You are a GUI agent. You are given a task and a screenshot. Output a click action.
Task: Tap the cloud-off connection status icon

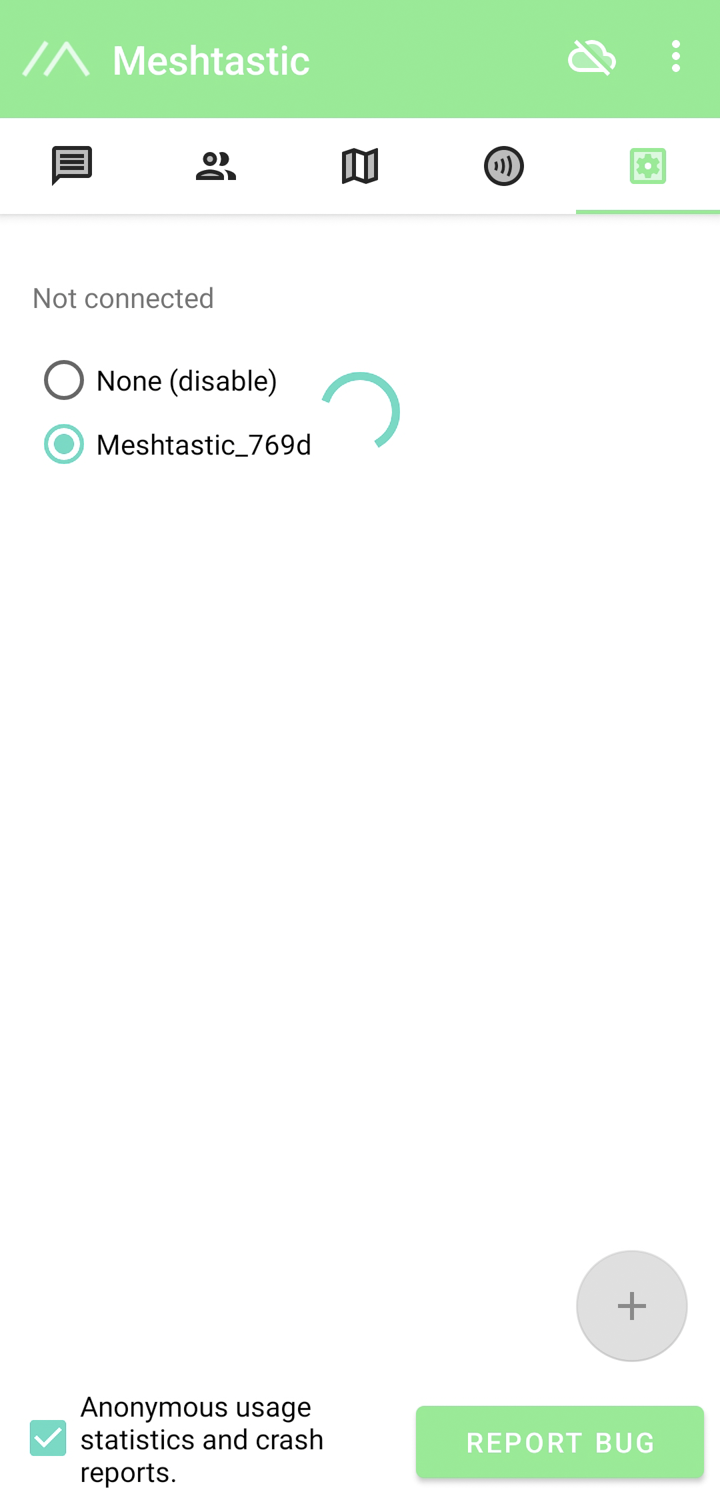pos(592,59)
